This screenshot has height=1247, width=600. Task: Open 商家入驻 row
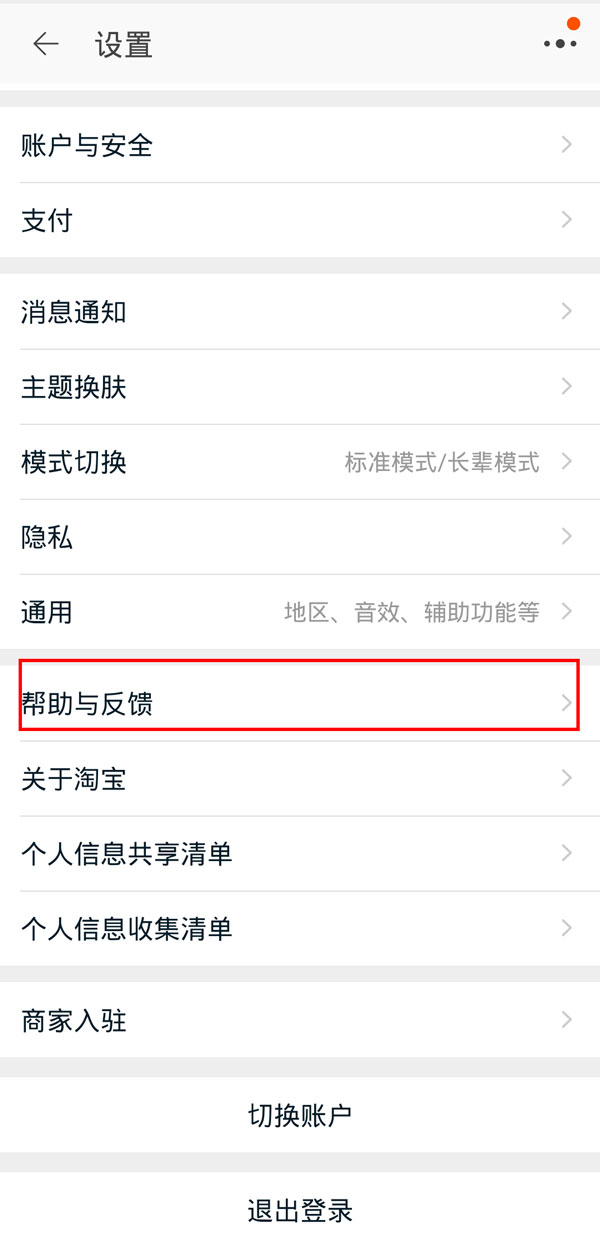tap(300, 1021)
